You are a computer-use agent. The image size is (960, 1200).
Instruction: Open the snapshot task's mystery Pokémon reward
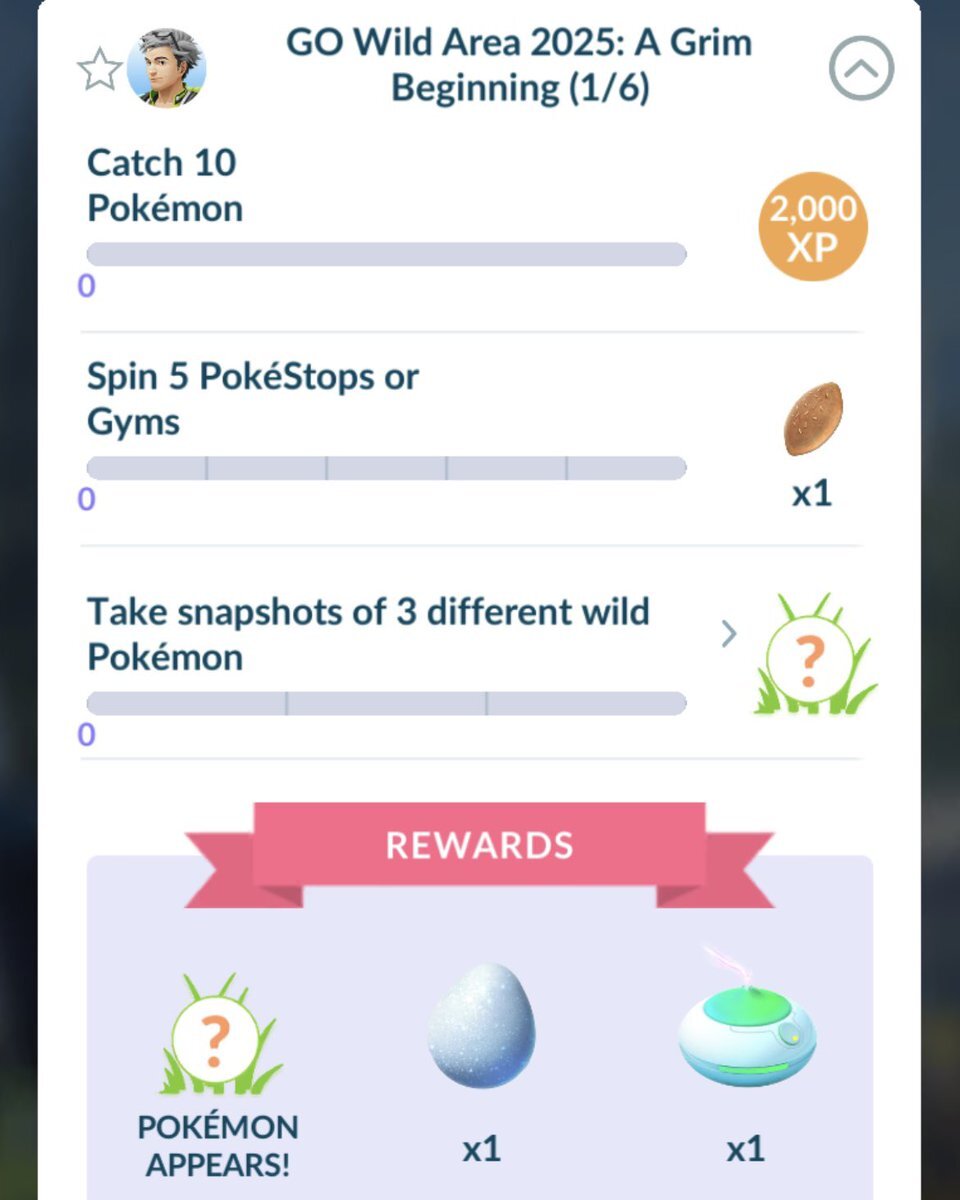pyautogui.click(x=812, y=655)
